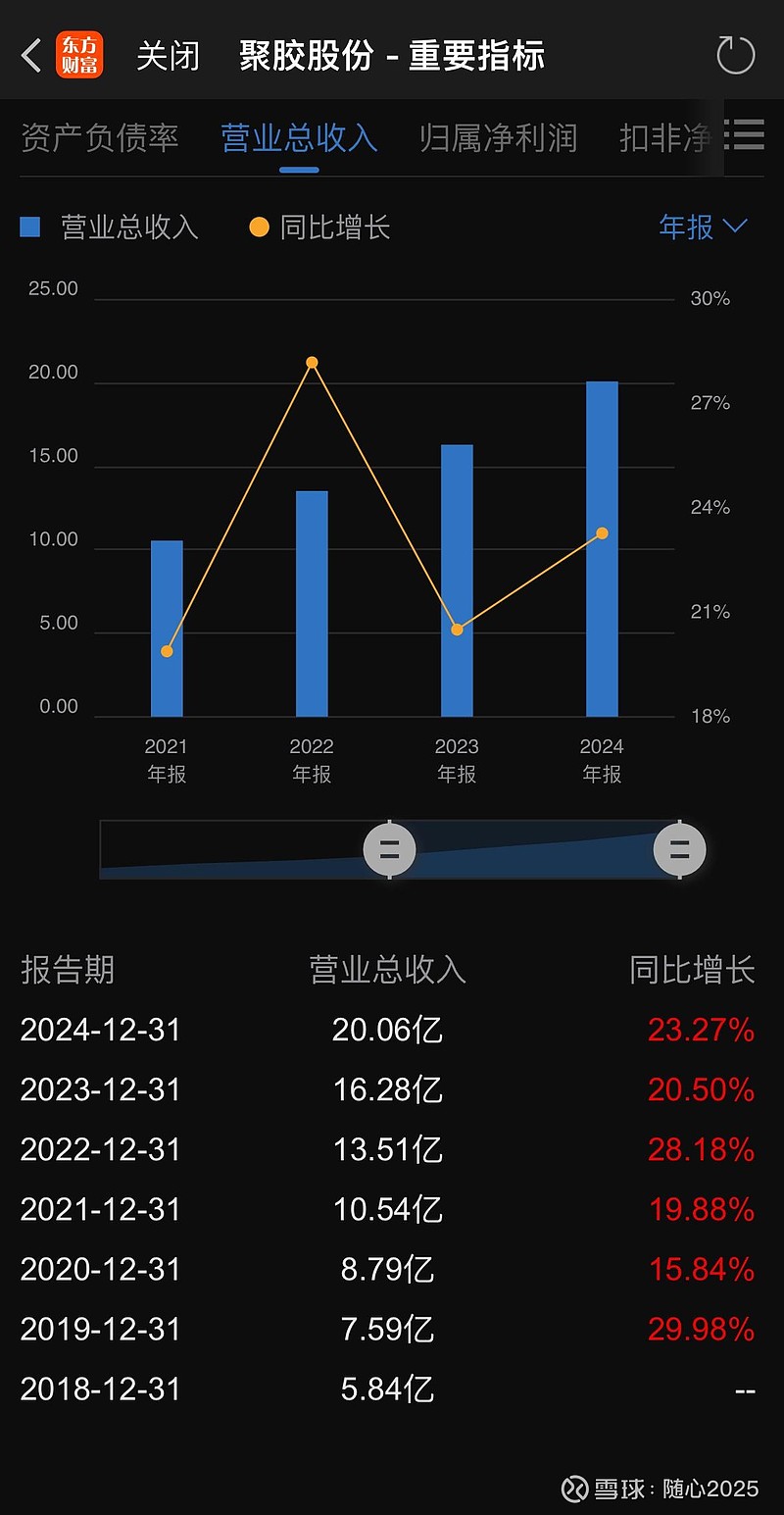This screenshot has height=1515, width=784.
Task: Toggle the 同比增长 legend series
Action: [x=319, y=227]
